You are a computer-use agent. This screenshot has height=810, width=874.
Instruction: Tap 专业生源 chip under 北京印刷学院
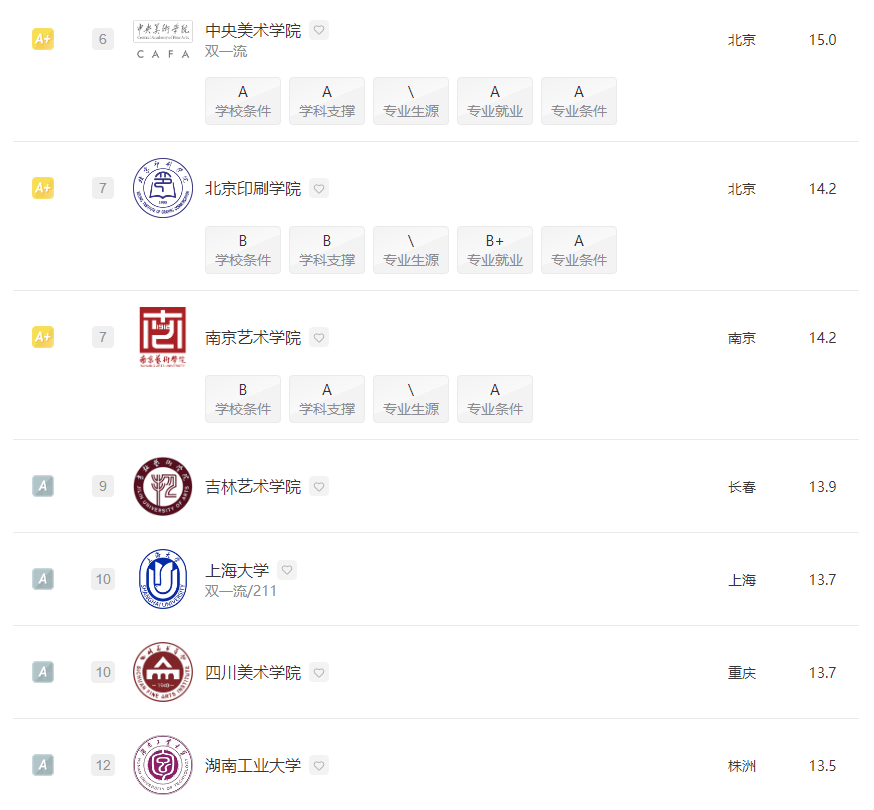(411, 250)
